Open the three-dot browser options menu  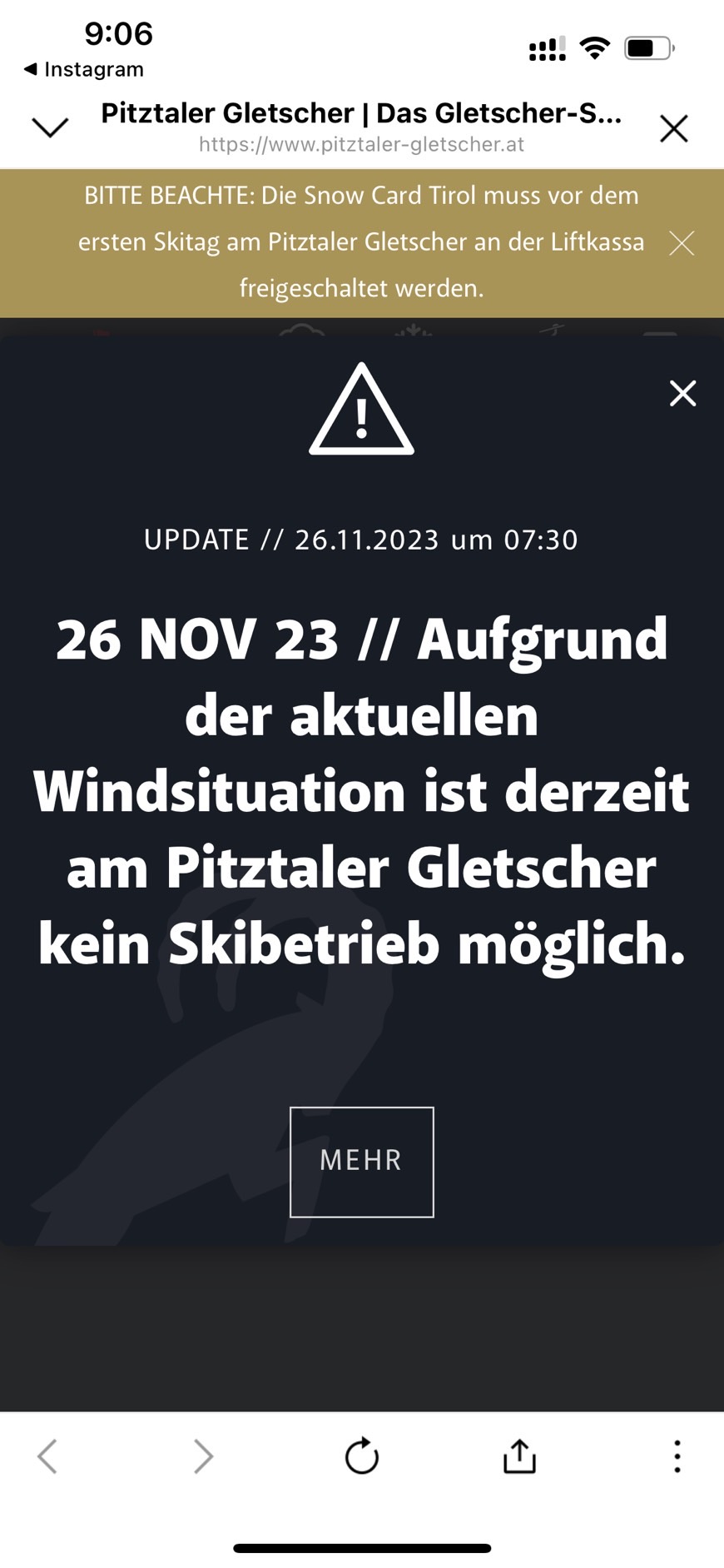pos(677,1456)
